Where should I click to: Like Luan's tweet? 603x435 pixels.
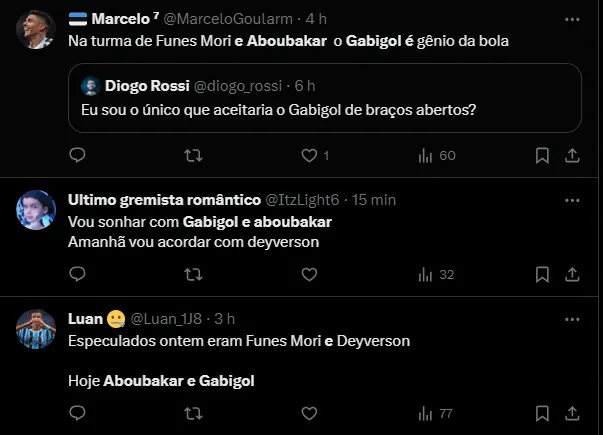click(310, 412)
